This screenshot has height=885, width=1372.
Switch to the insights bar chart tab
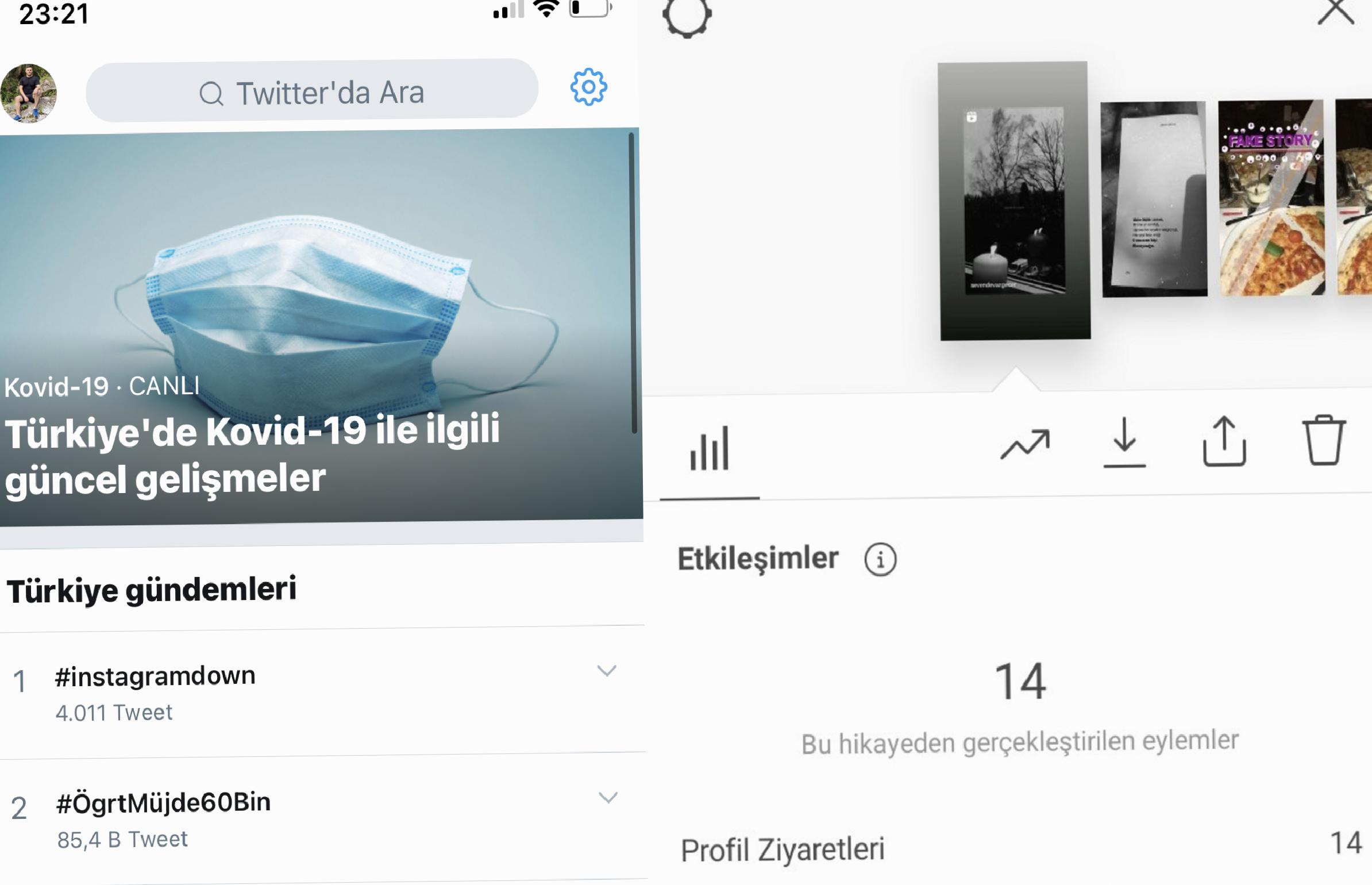click(x=710, y=449)
